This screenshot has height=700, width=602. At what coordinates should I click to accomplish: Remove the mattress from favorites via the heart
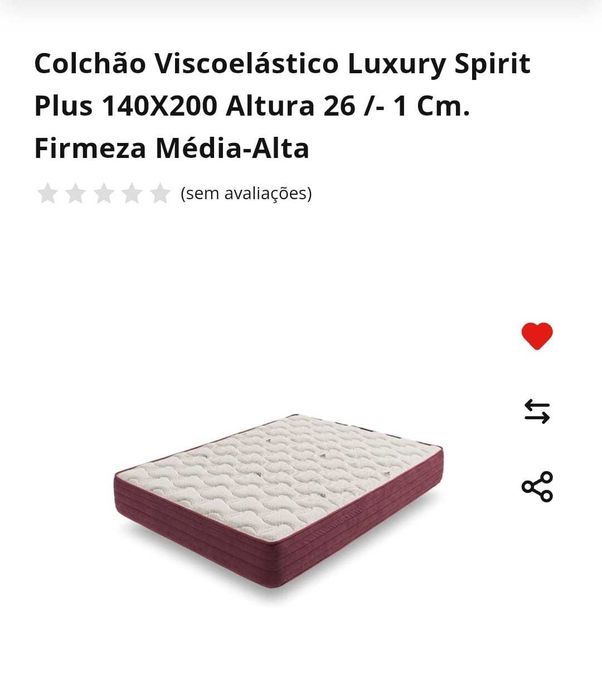click(537, 336)
